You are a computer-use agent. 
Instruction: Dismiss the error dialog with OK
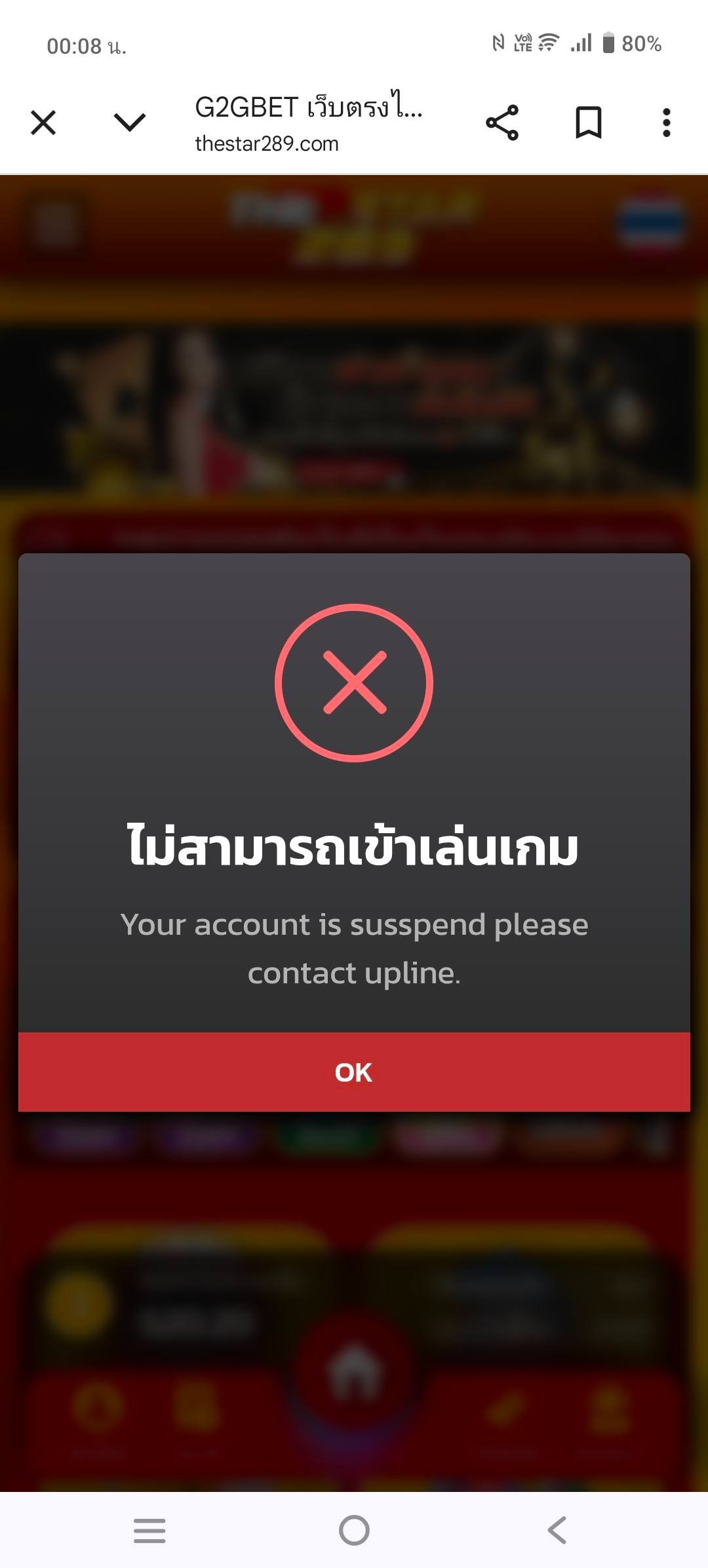[354, 1072]
